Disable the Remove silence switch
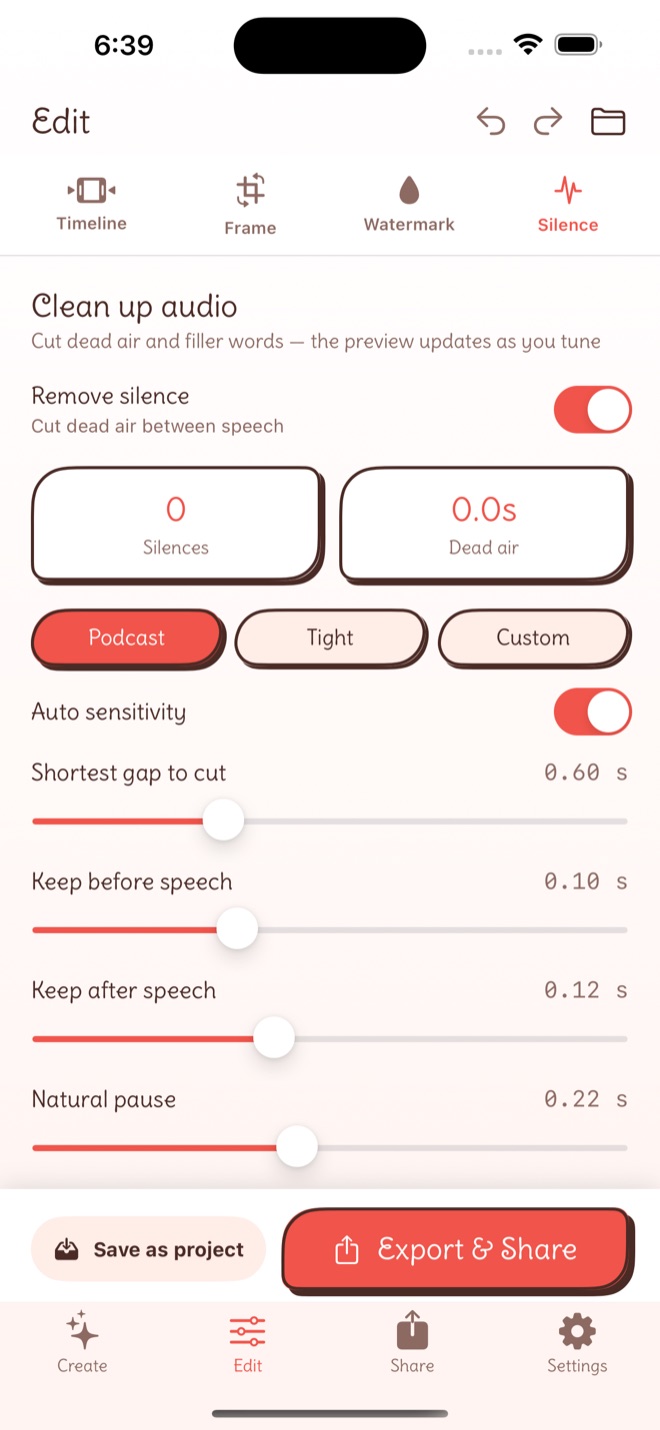The image size is (660, 1430). click(x=593, y=410)
